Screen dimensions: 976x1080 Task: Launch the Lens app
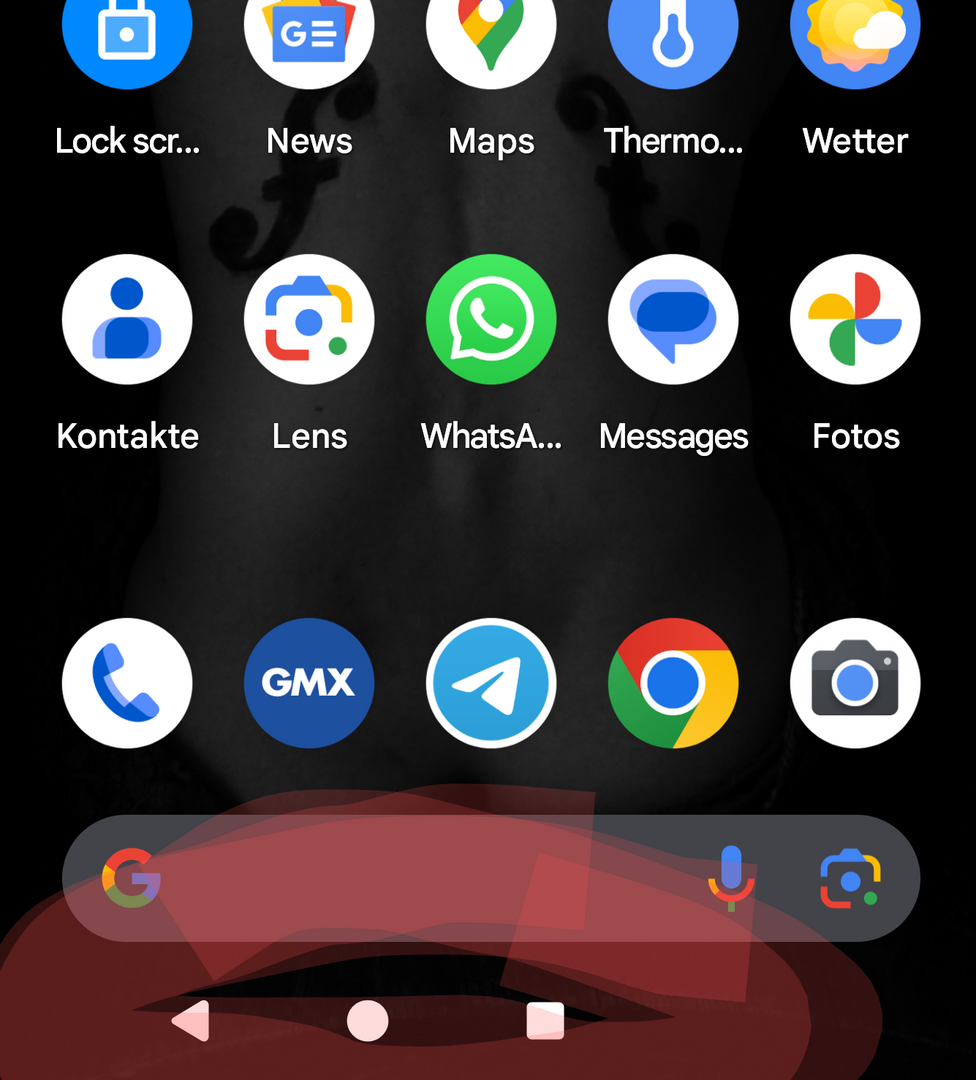309,320
